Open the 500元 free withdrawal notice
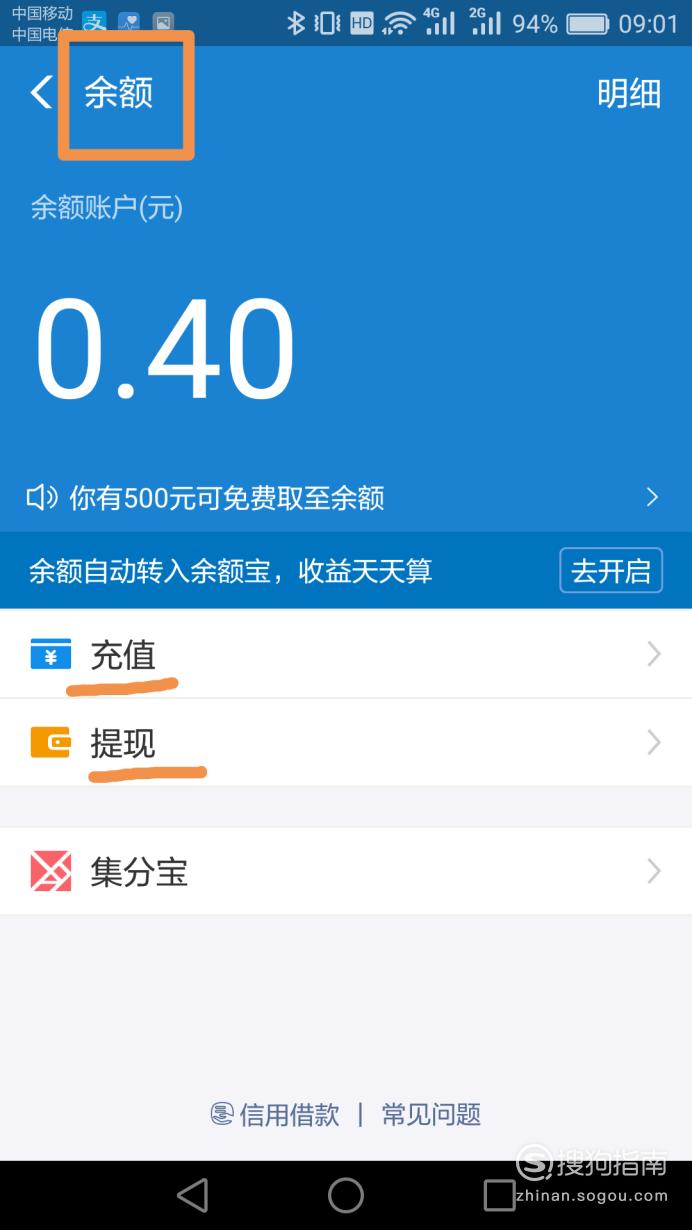The image size is (692, 1230). (x=346, y=497)
